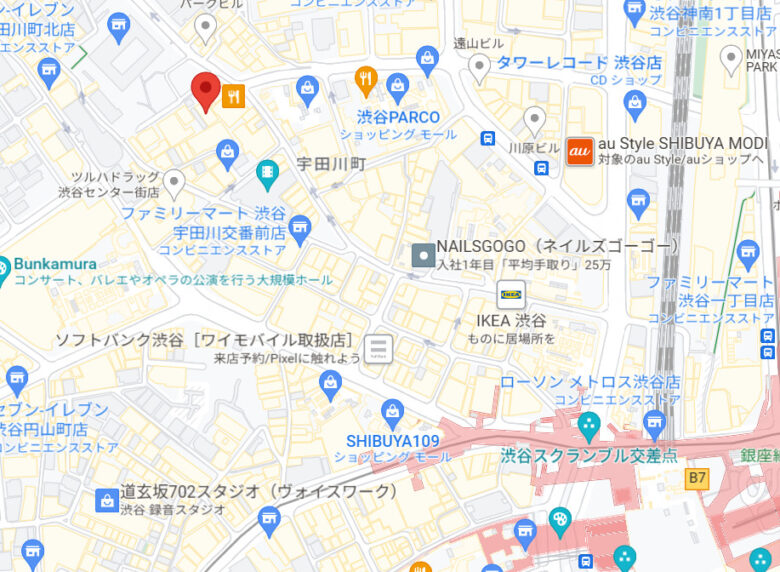
Task: Select ファミリーマート 渋谷宇田川交番前店 marker
Action: [300, 229]
